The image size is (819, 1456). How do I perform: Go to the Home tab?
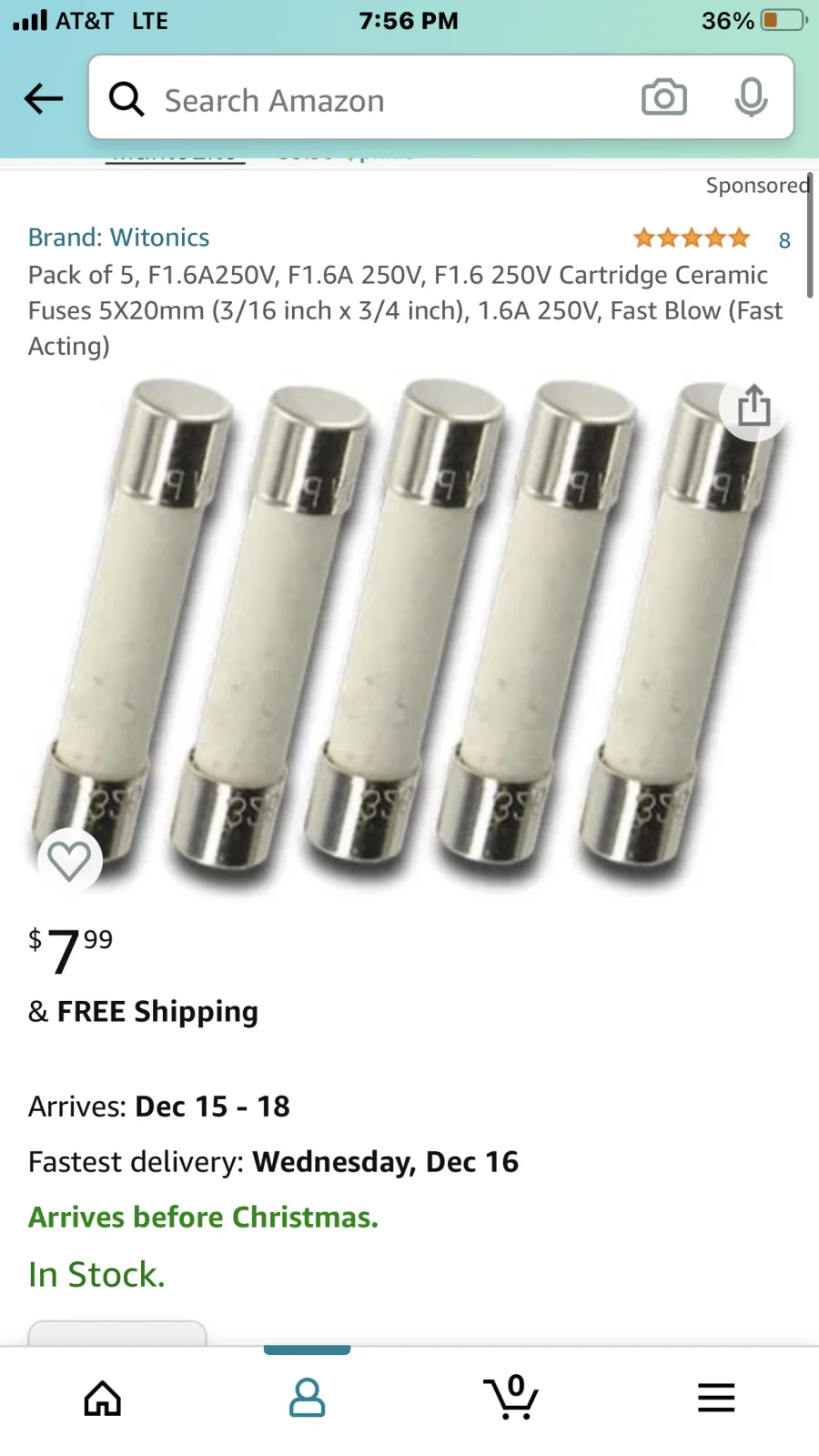click(103, 1398)
